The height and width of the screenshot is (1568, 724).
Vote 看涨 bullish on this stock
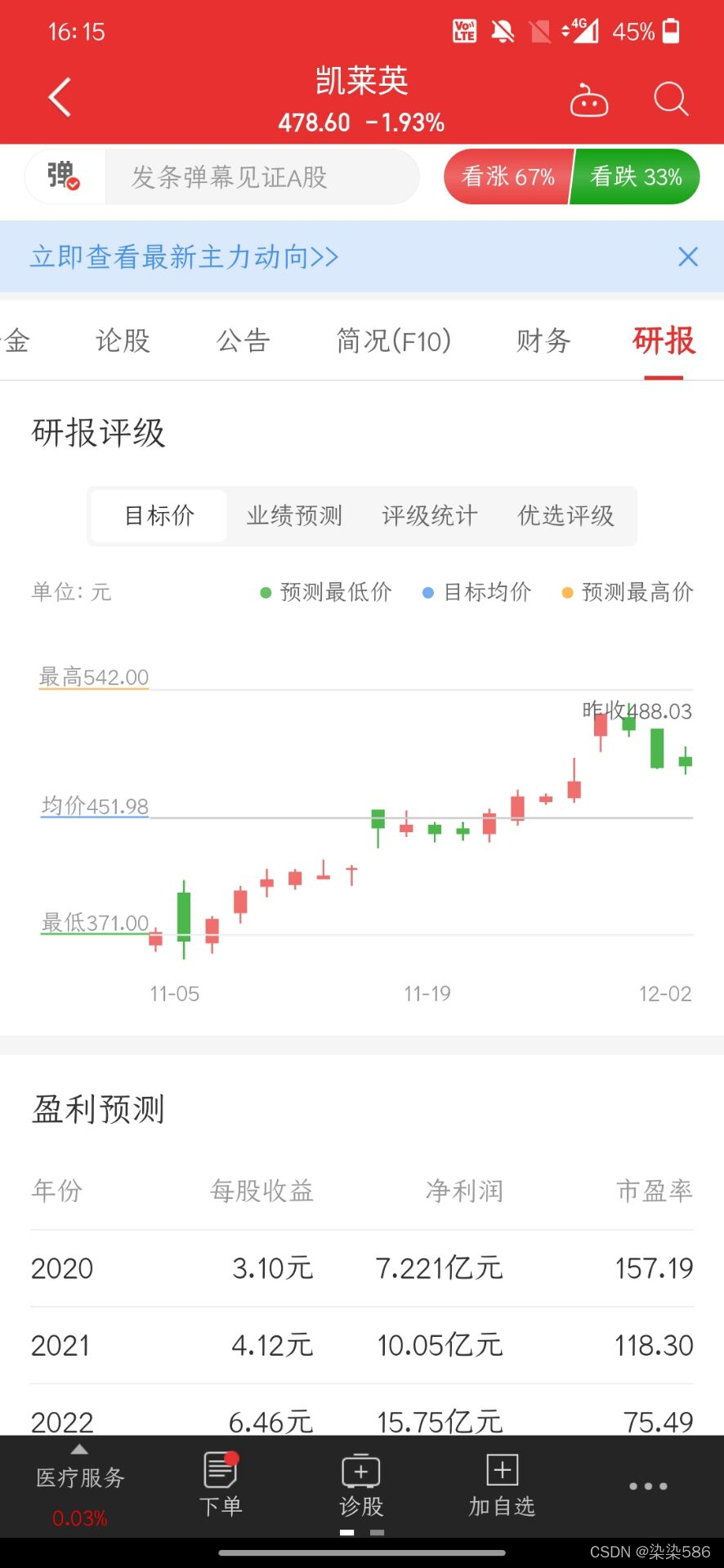[507, 177]
